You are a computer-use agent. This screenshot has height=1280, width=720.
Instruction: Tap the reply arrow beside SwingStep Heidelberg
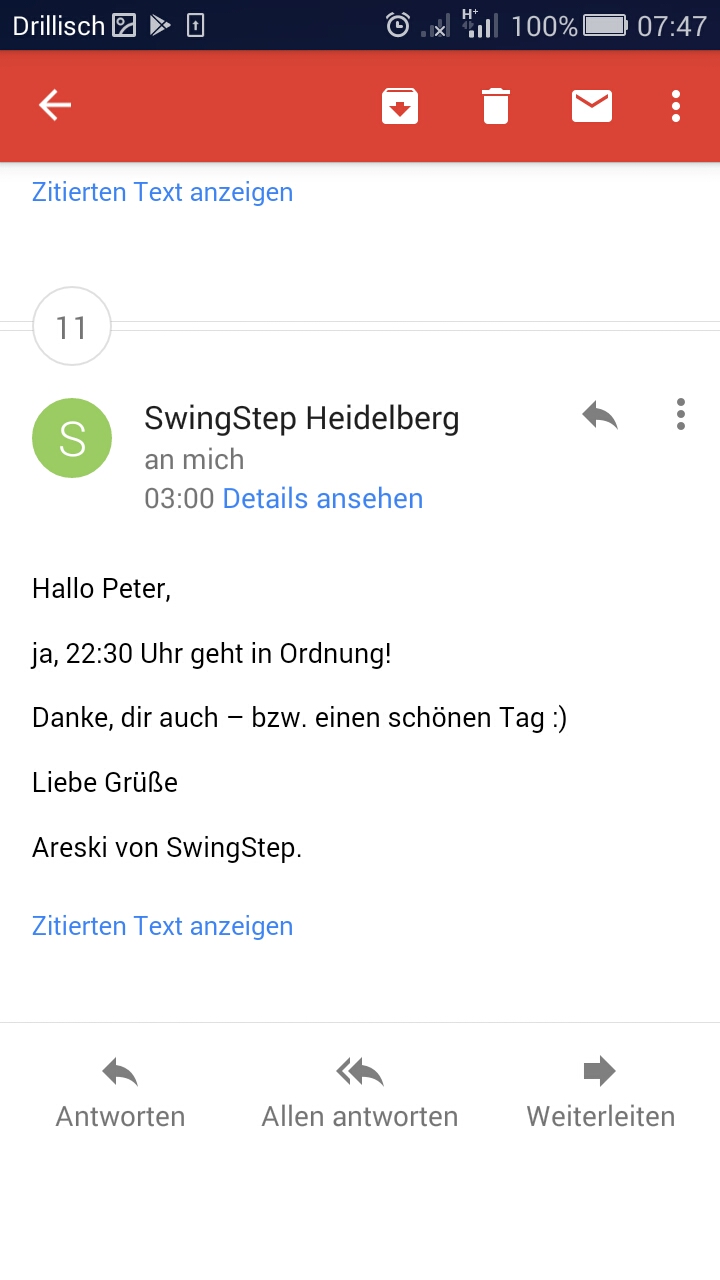tap(600, 415)
